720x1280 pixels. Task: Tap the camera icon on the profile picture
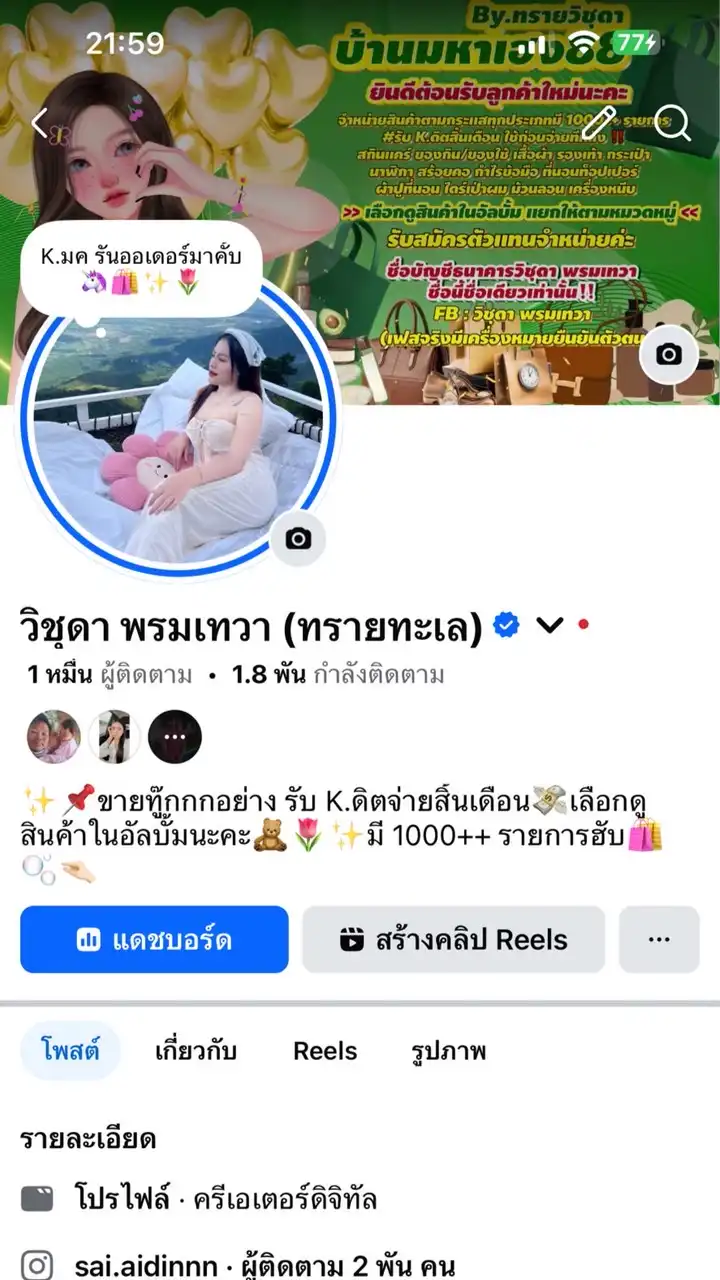click(x=299, y=537)
